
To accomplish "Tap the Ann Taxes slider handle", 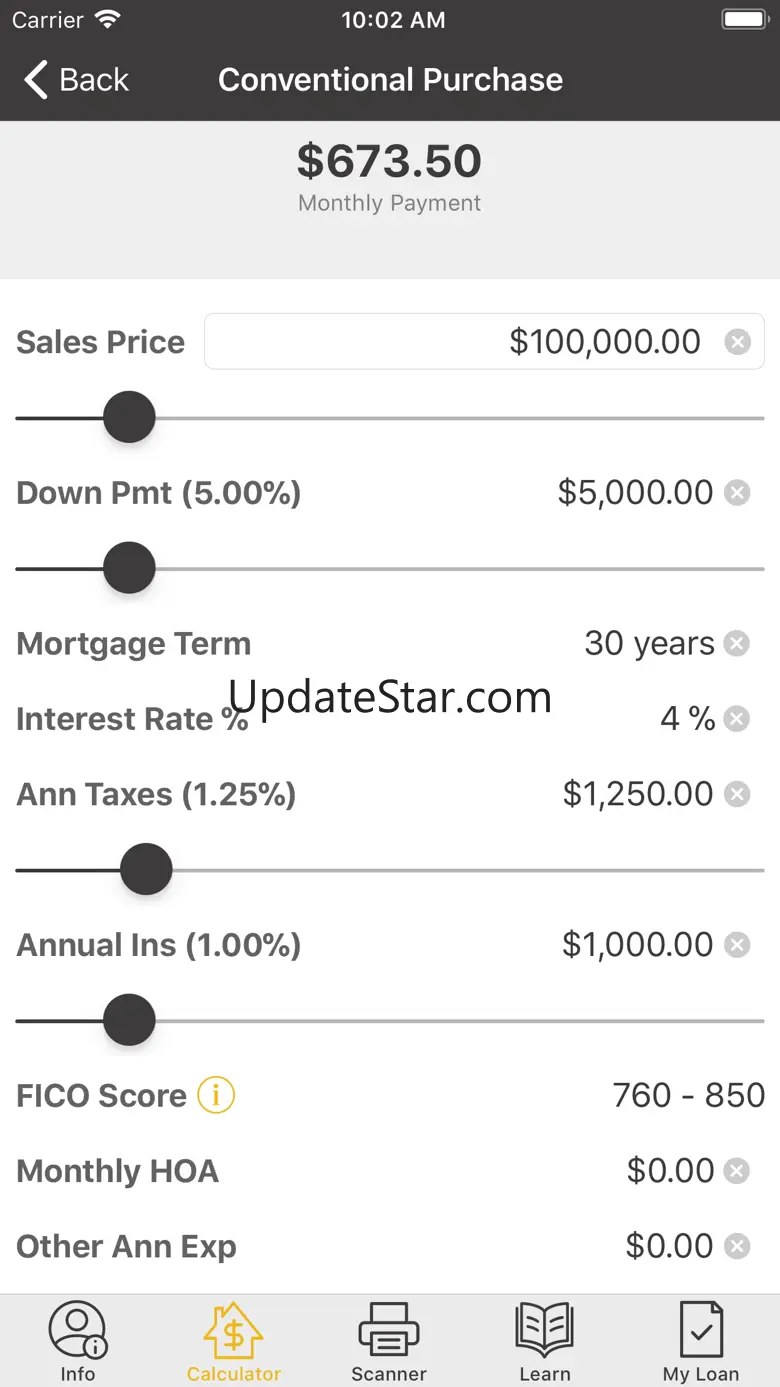I will click(146, 869).
